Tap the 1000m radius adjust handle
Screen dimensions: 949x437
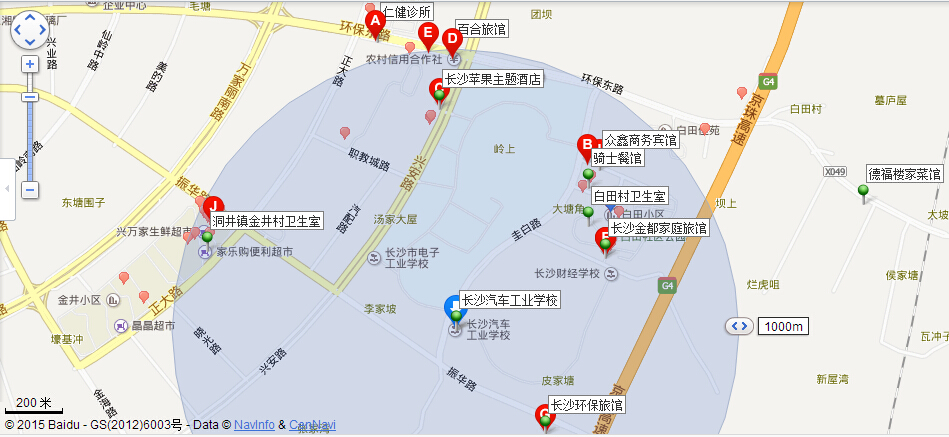coord(740,326)
